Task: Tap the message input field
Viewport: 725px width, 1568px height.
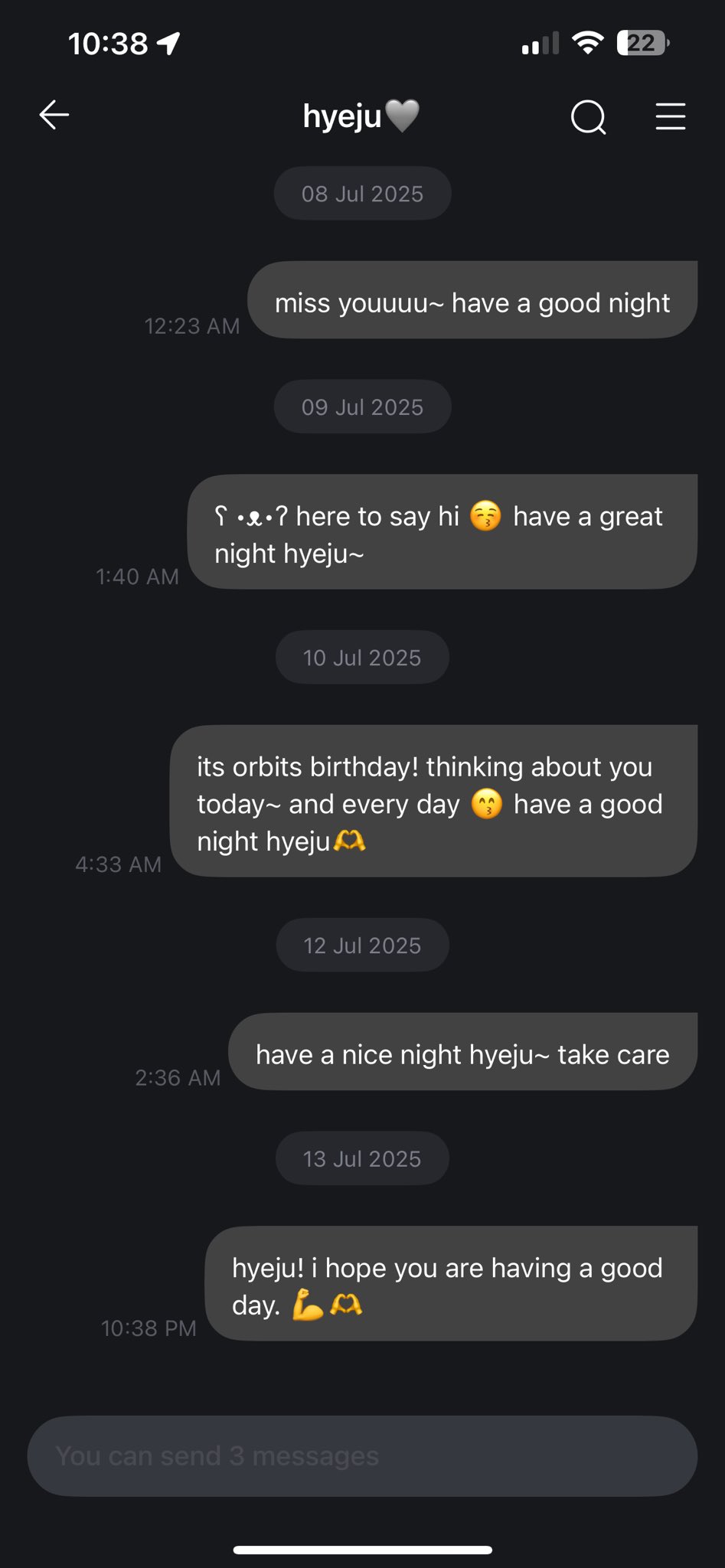Action: click(x=362, y=1455)
